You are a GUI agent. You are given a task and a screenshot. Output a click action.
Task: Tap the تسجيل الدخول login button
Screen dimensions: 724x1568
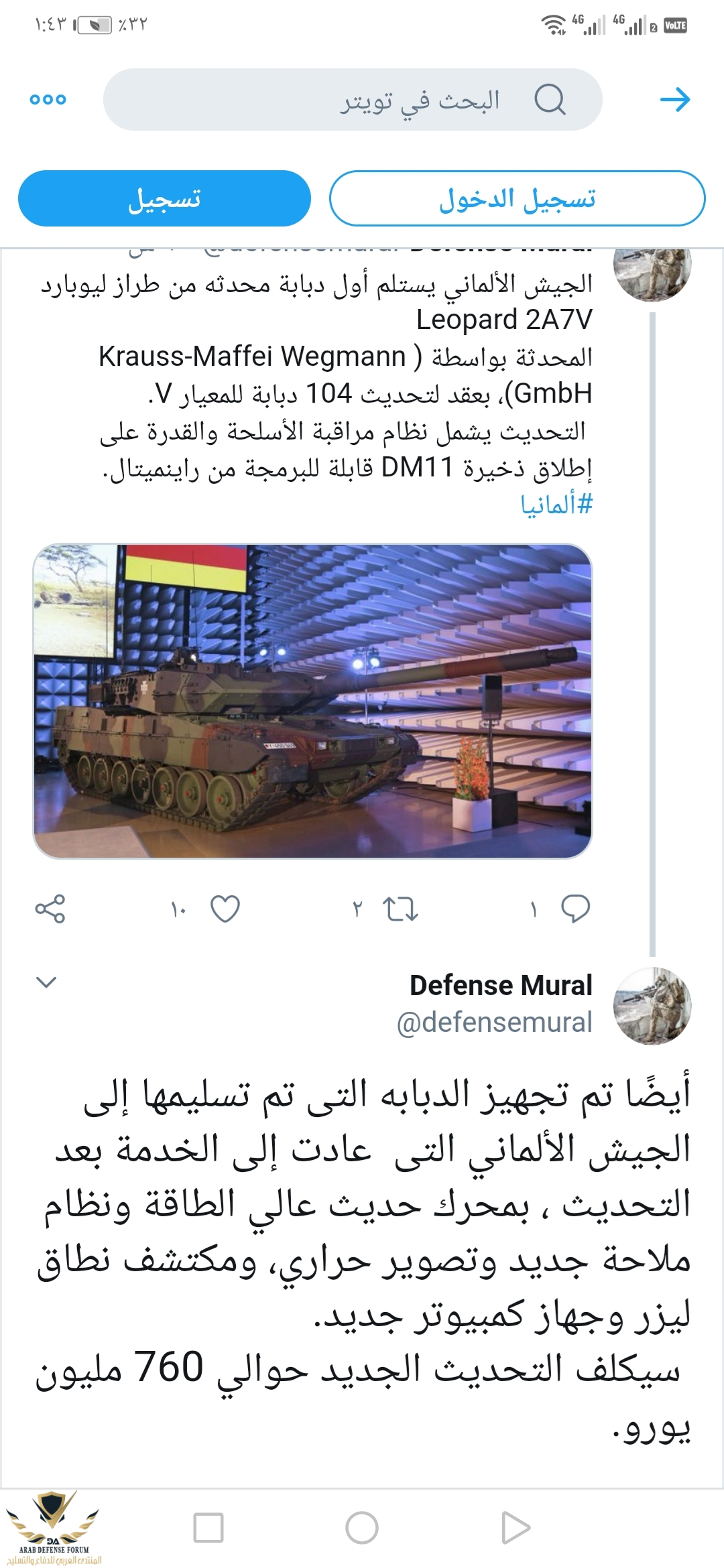(x=517, y=199)
